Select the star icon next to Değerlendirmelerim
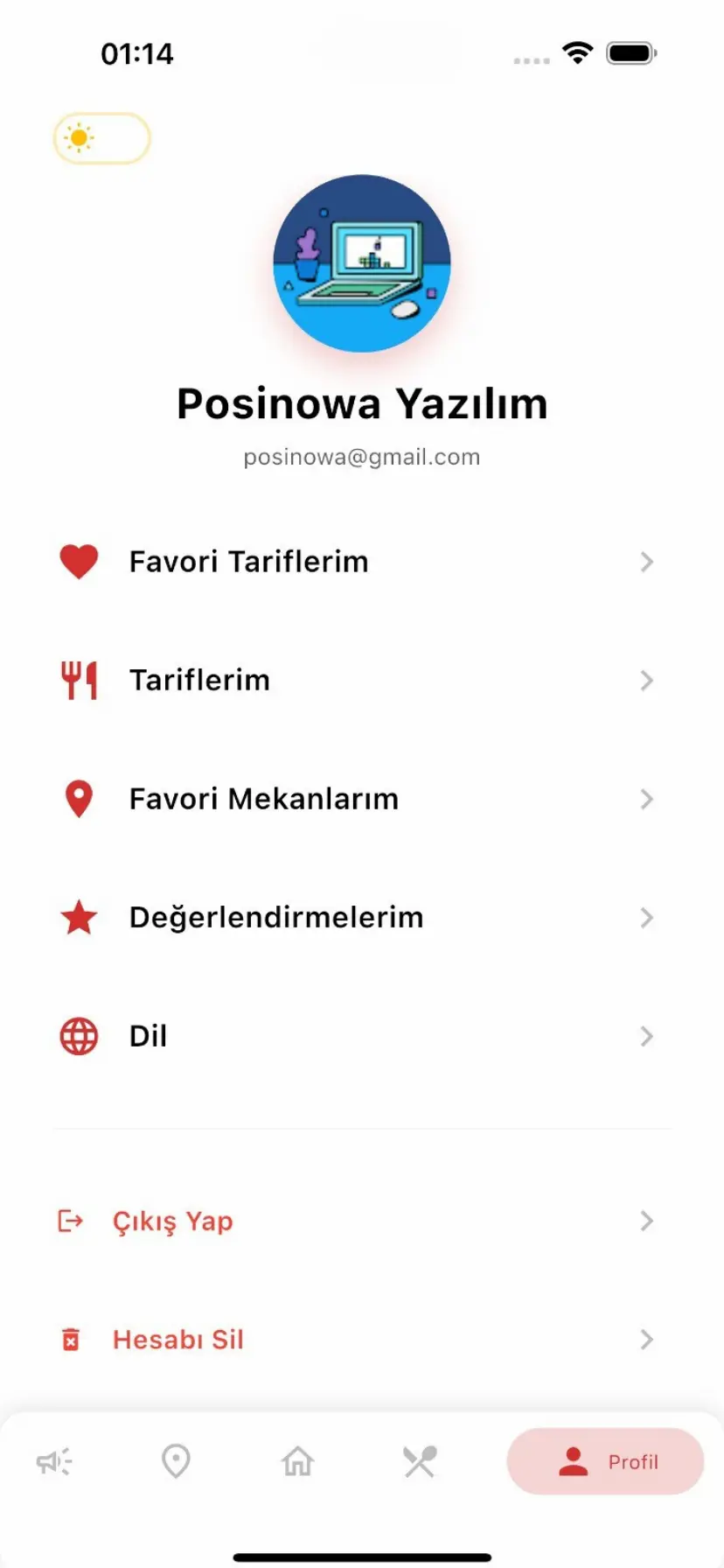 79,917
